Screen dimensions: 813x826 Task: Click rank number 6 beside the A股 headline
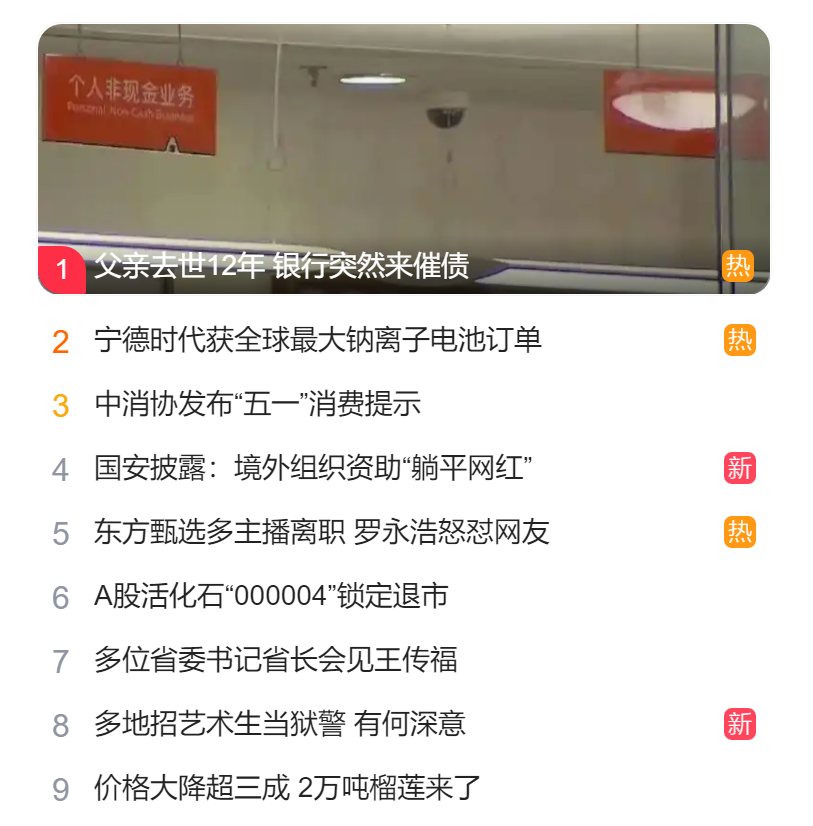click(x=62, y=596)
